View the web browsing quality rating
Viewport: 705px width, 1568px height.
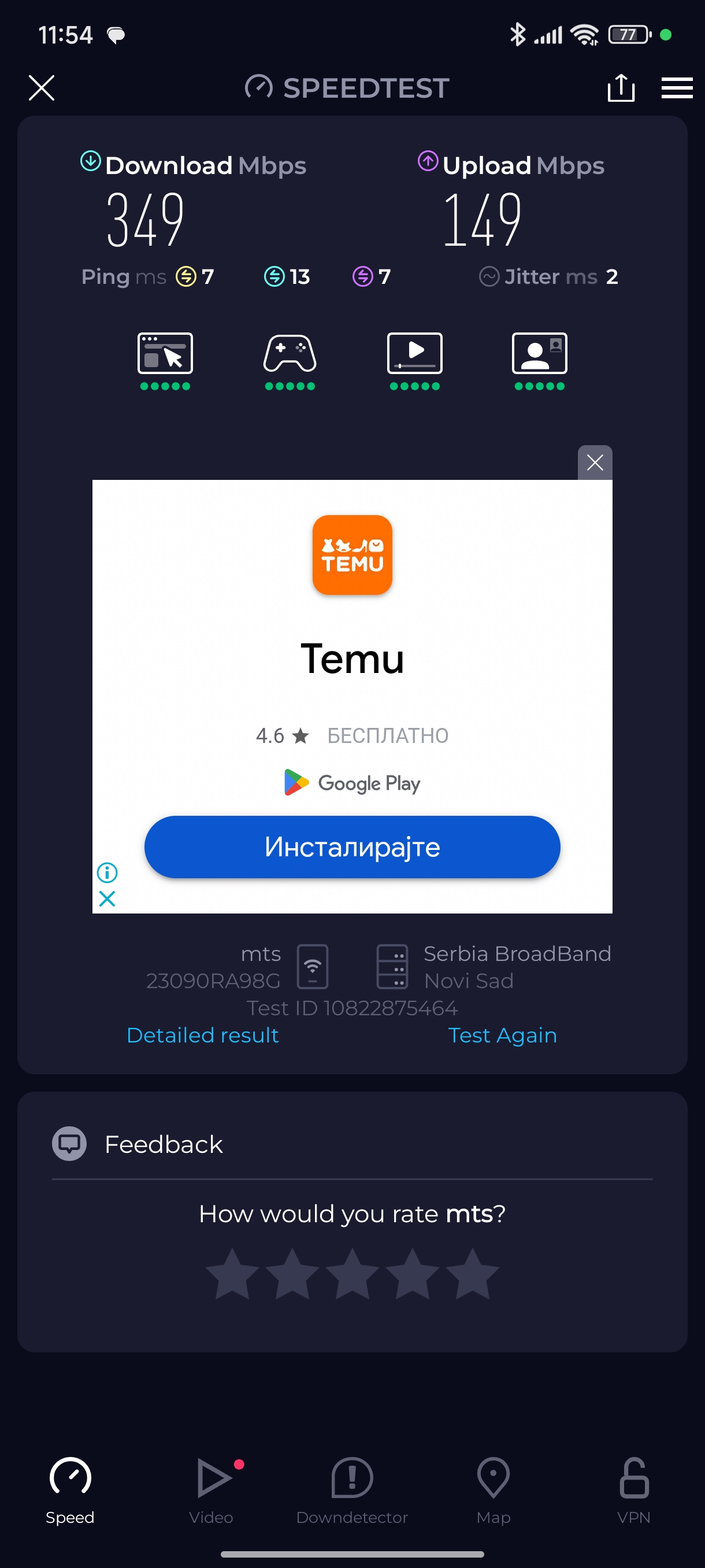tap(165, 360)
